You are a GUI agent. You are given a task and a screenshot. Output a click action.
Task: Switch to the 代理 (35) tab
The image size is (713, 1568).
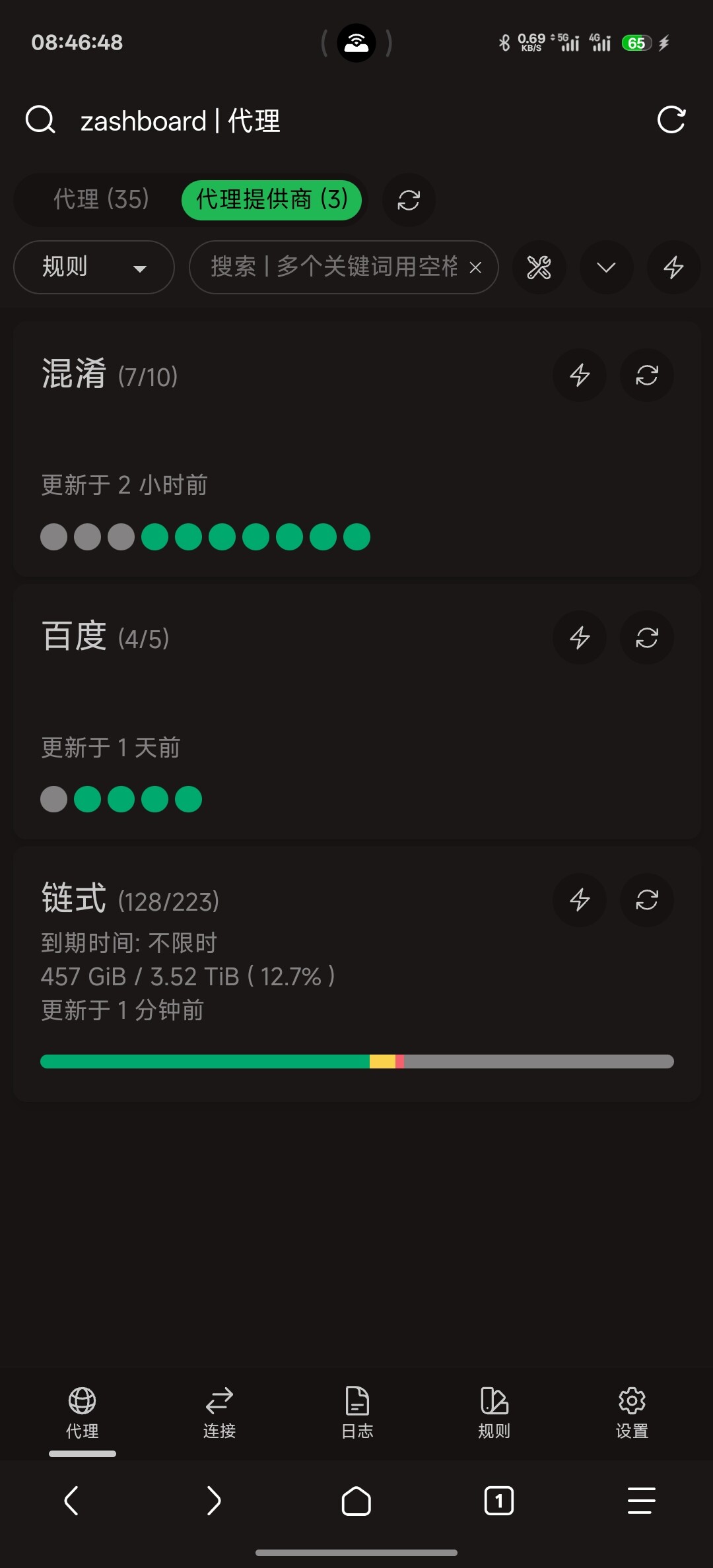point(101,199)
